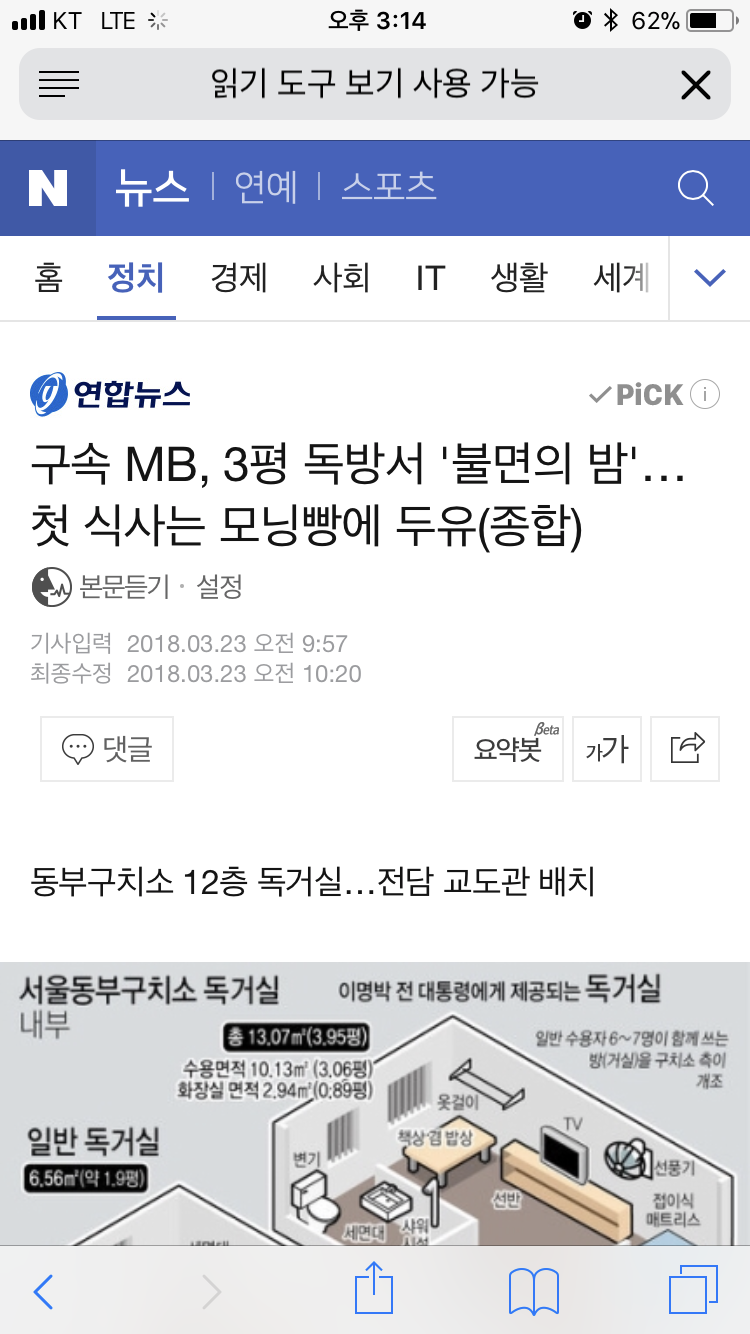Select the 홈 category tab
Screen dimensions: 750x1334
[48, 277]
